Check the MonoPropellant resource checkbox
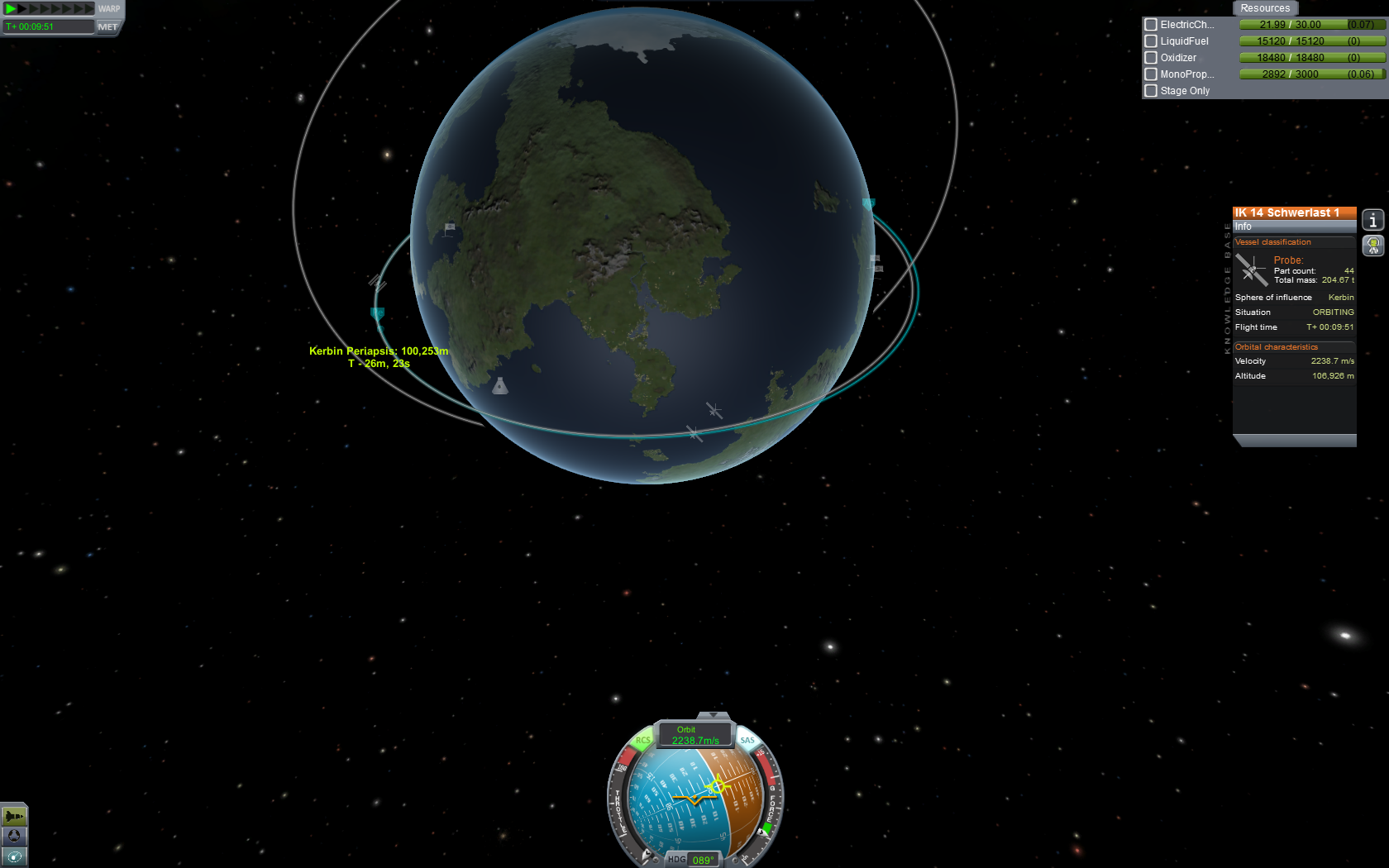Screen dimensions: 1389x868 pyautogui.click(x=1151, y=74)
